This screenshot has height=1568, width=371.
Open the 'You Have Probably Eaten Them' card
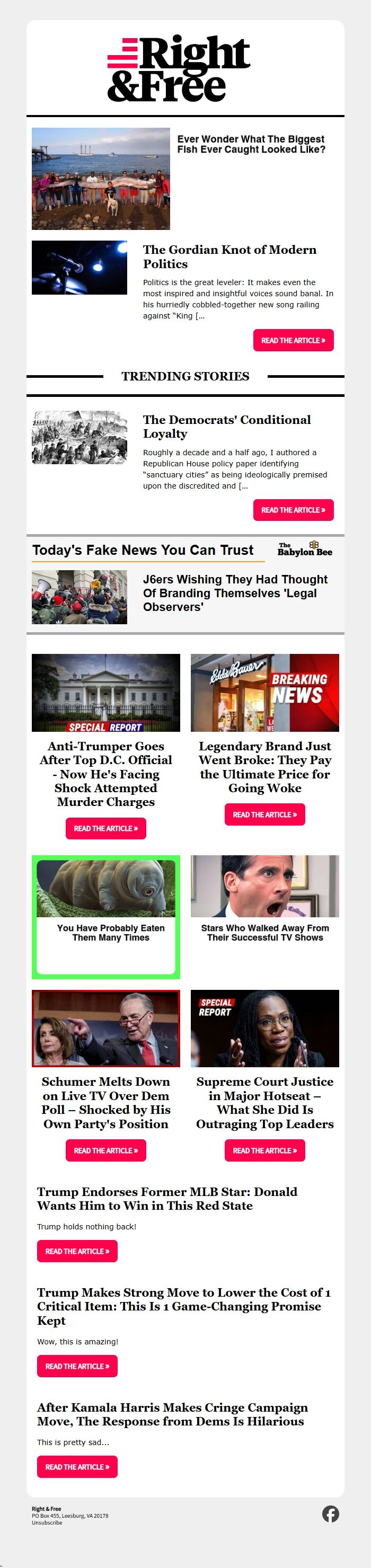coord(105,916)
